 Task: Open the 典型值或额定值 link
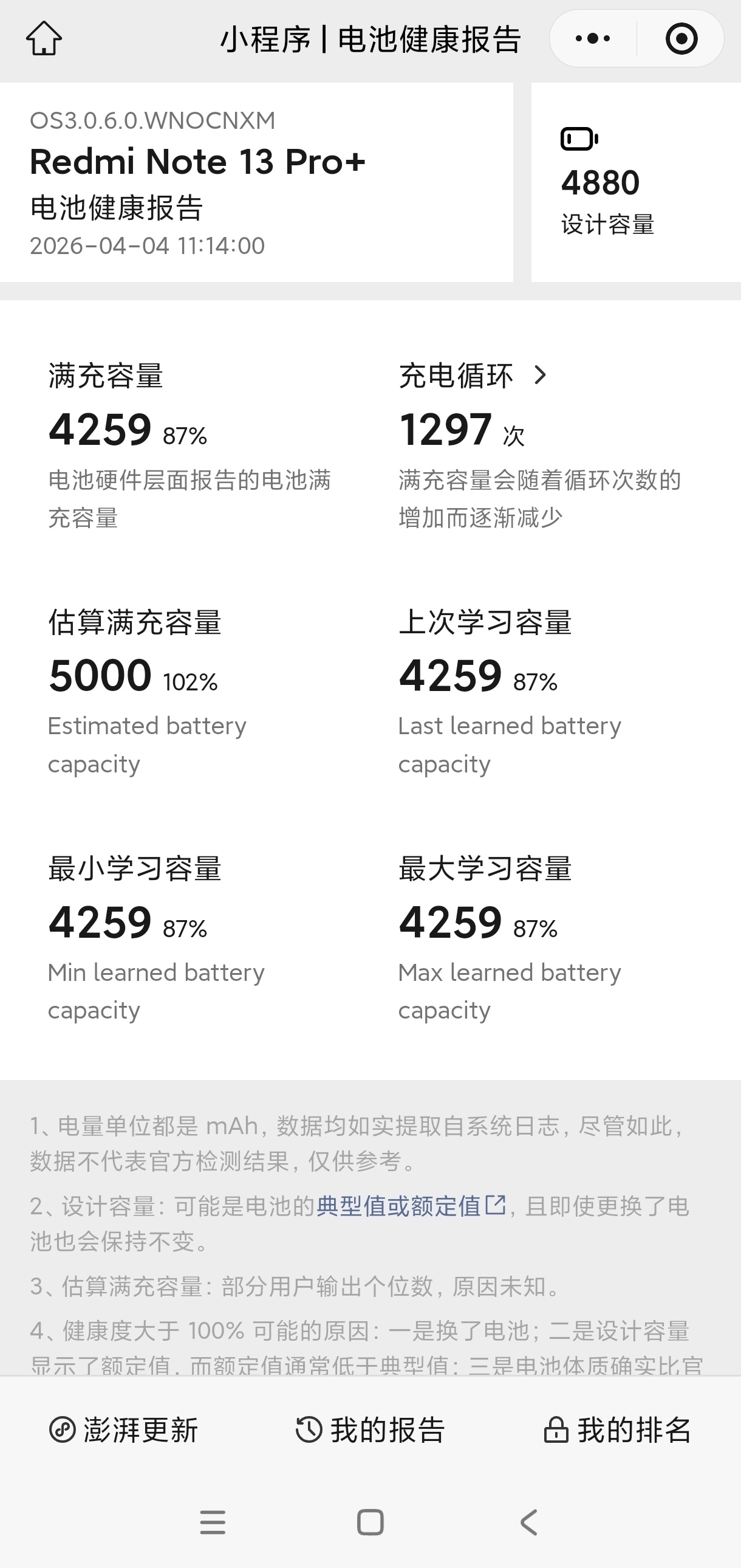click(411, 1206)
